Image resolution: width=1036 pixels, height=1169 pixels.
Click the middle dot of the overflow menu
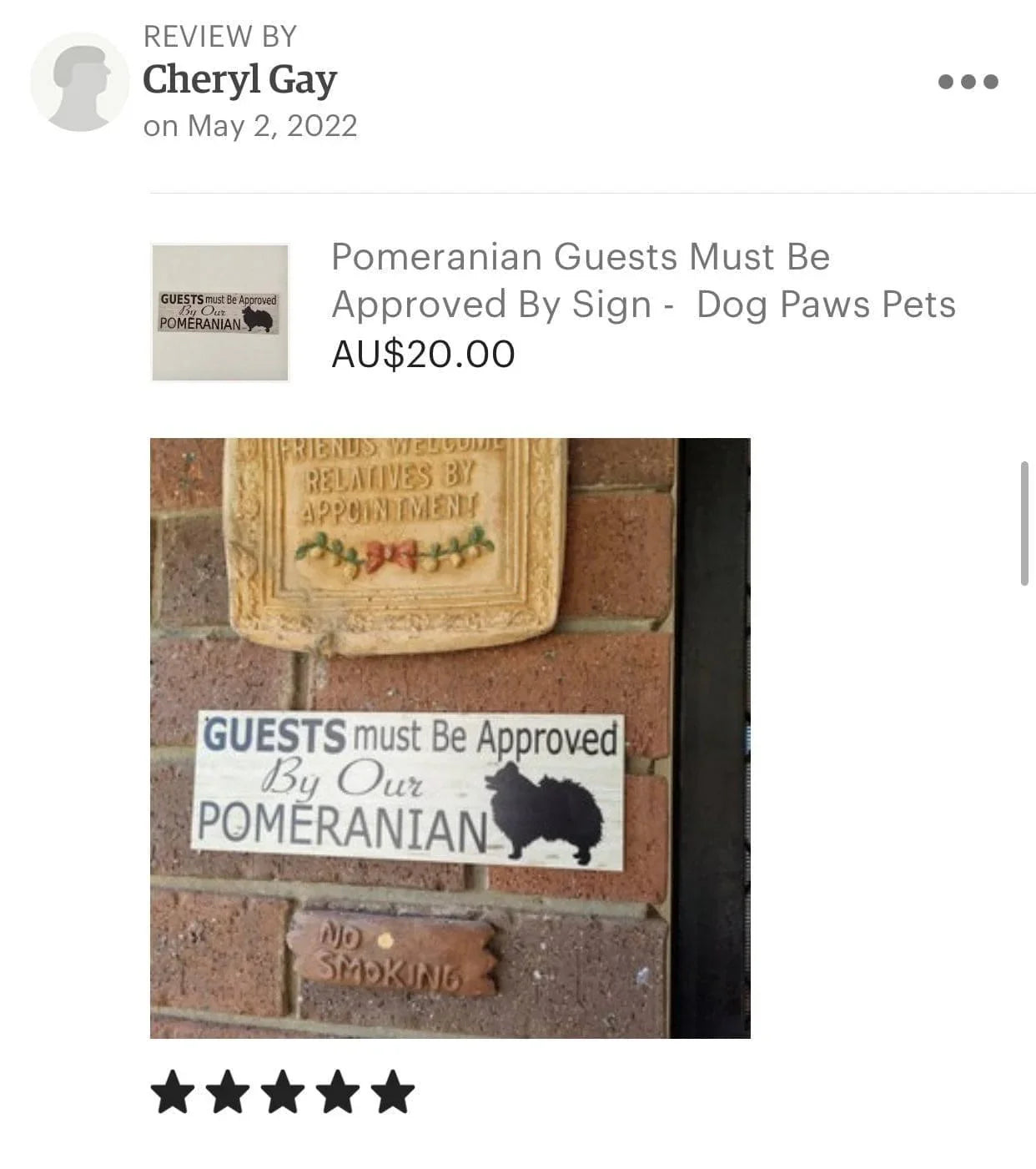970,81
